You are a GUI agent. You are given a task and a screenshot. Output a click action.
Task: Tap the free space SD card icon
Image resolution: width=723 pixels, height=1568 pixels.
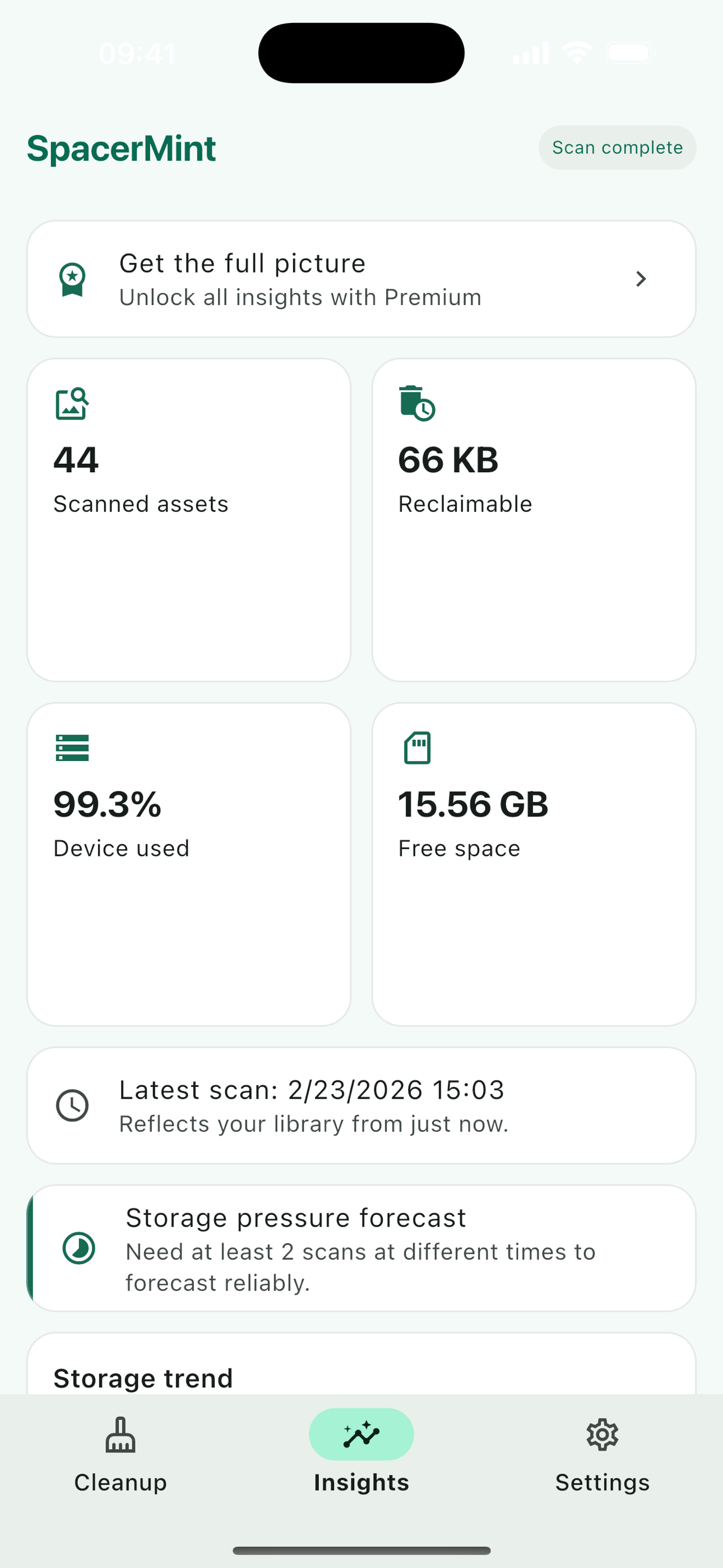[417, 748]
